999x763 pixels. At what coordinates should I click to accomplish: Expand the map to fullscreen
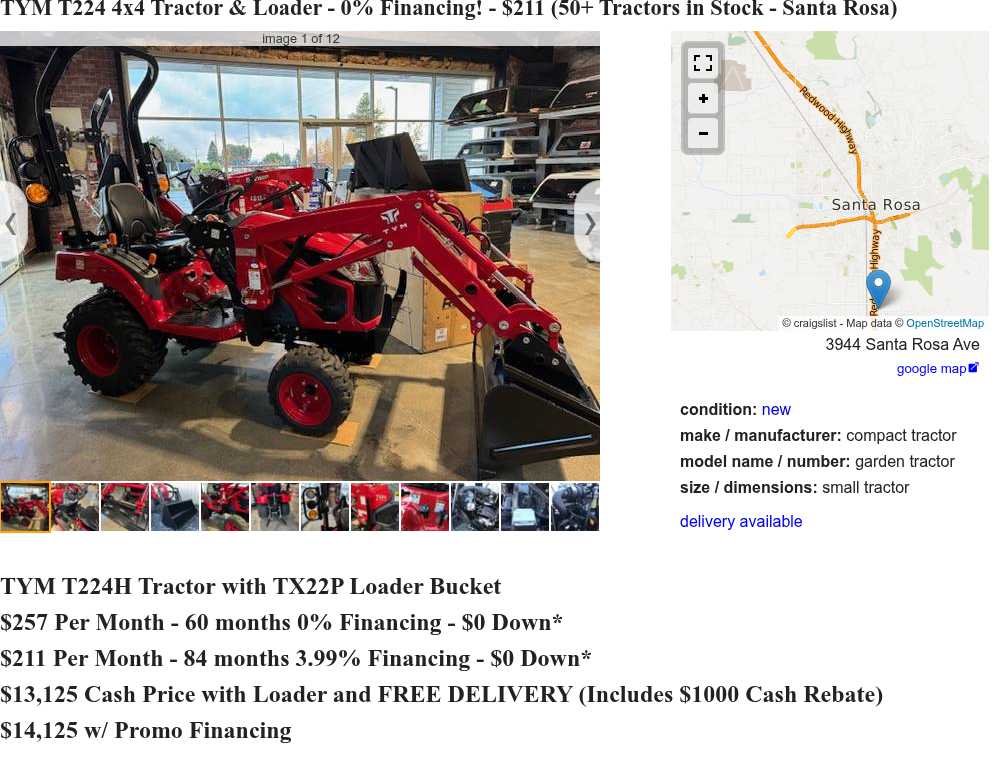pos(703,63)
